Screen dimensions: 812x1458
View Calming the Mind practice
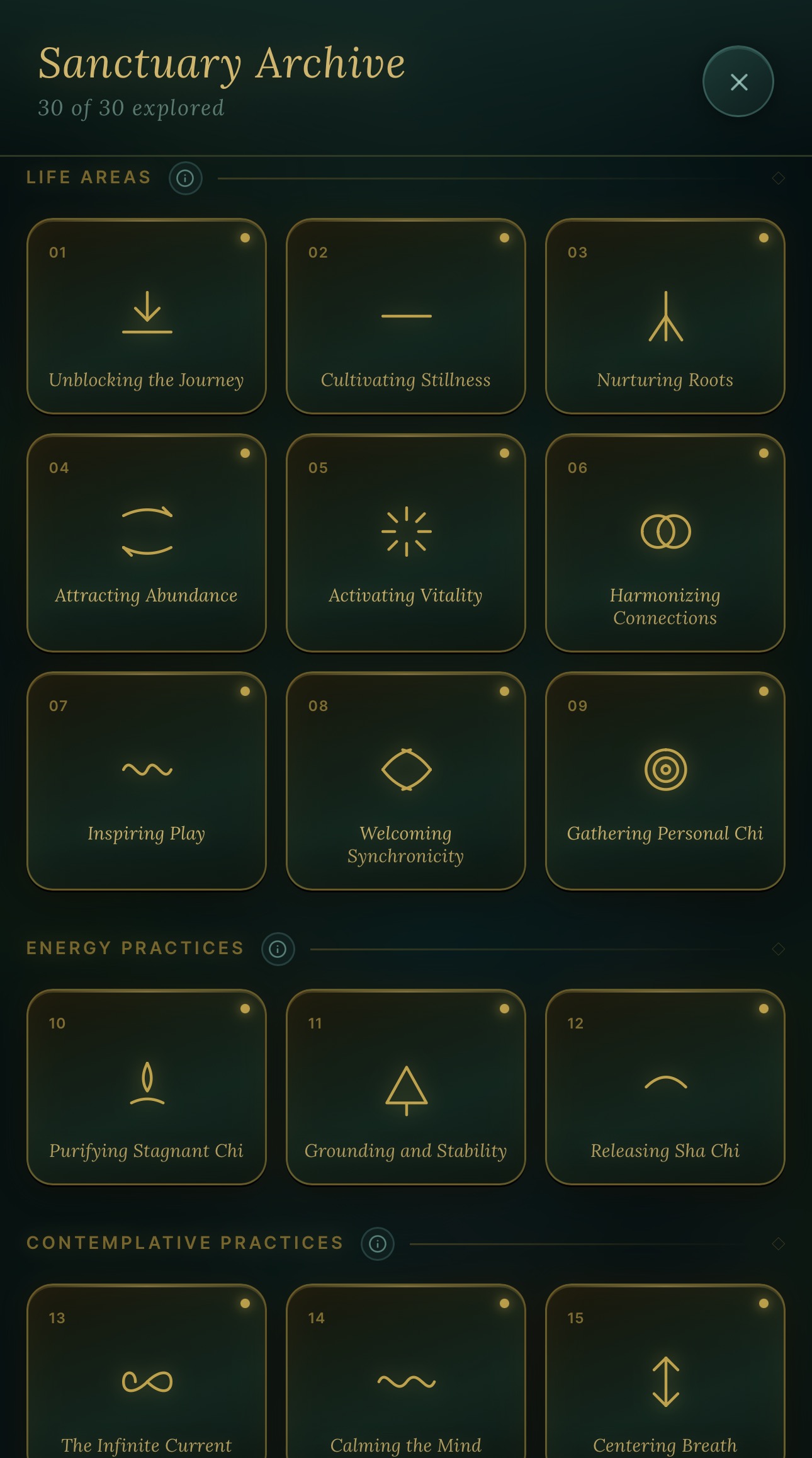406,1371
